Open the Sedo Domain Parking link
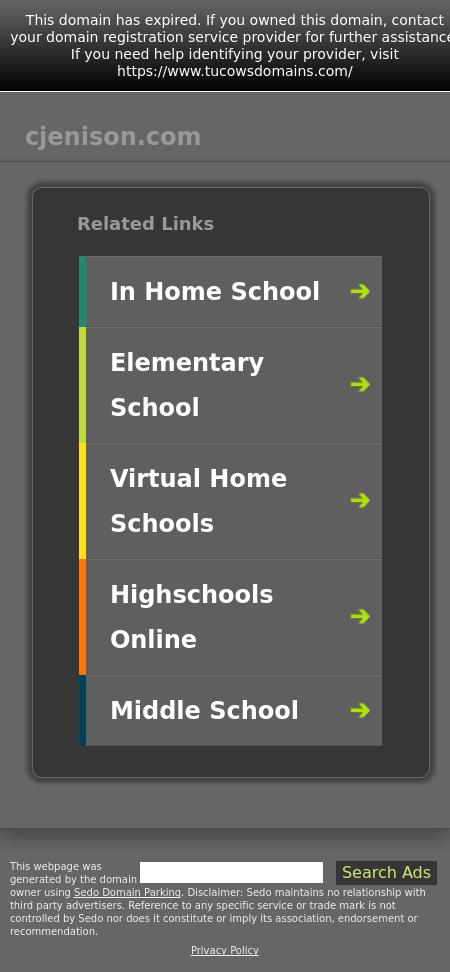Viewport: 450px width, 972px height. (127, 893)
